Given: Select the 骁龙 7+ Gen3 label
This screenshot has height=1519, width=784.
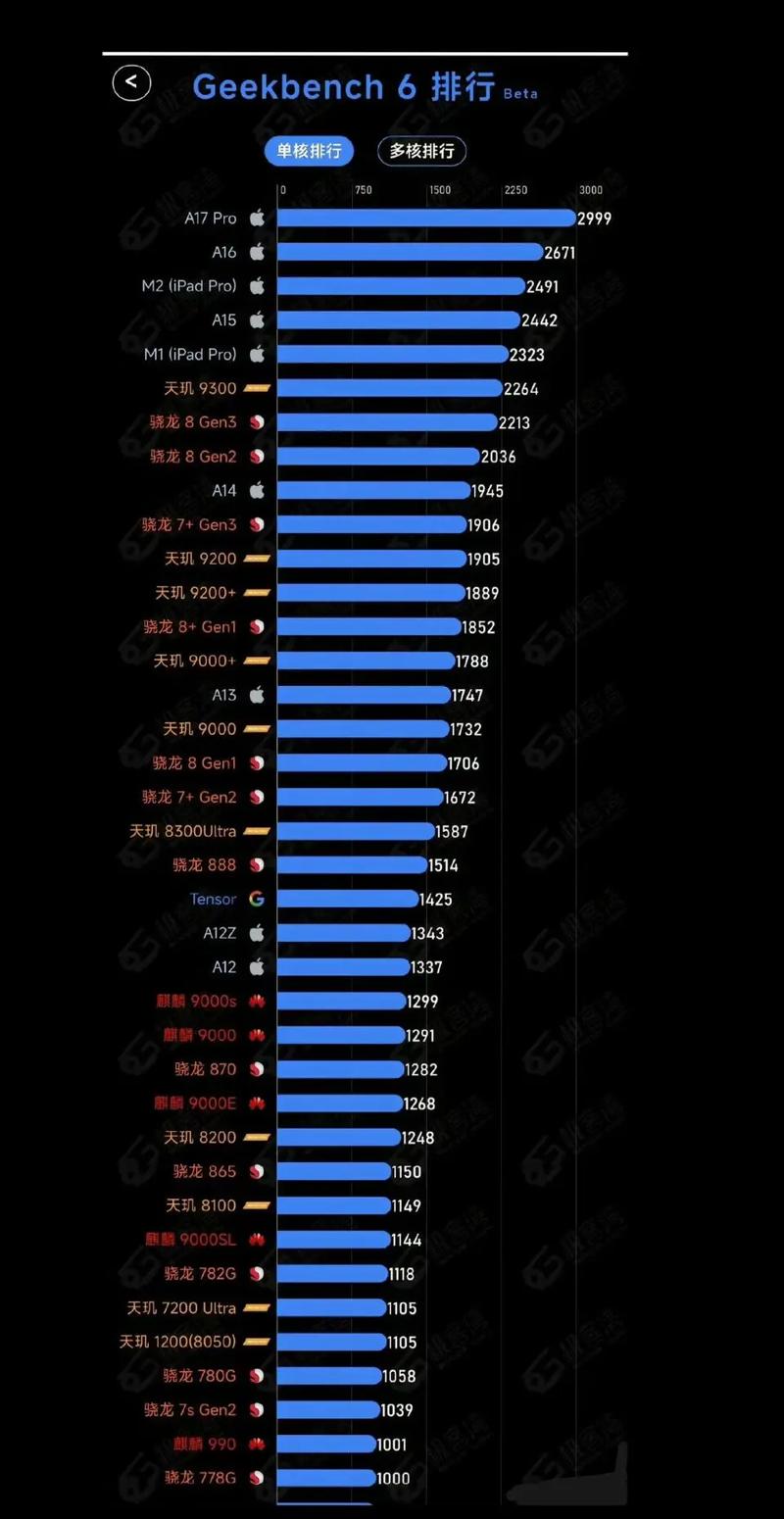Looking at the screenshot, I should (x=191, y=524).
